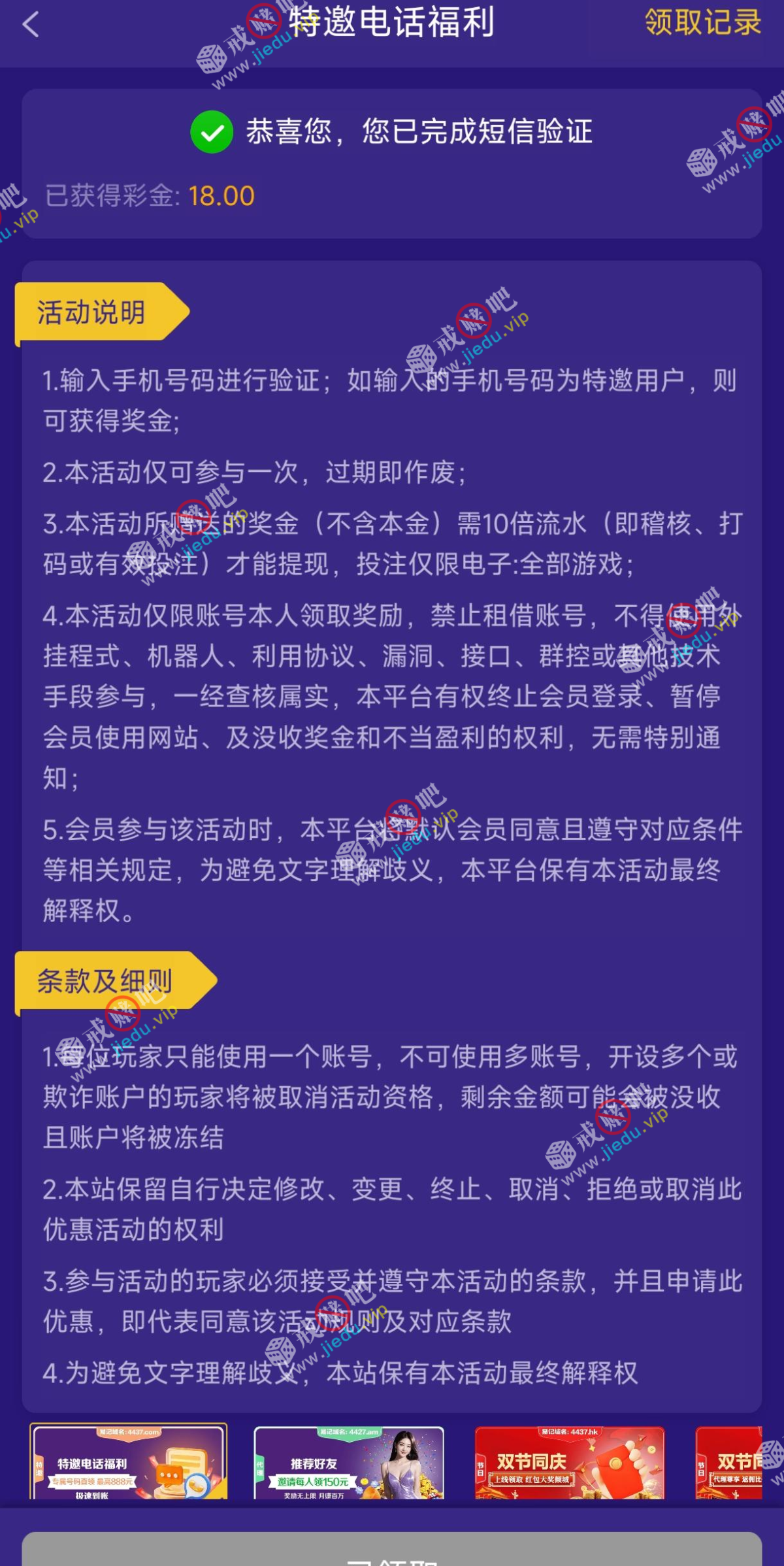Open 领取记录 claim records
This screenshot has width=784, height=1566.
coord(703,22)
